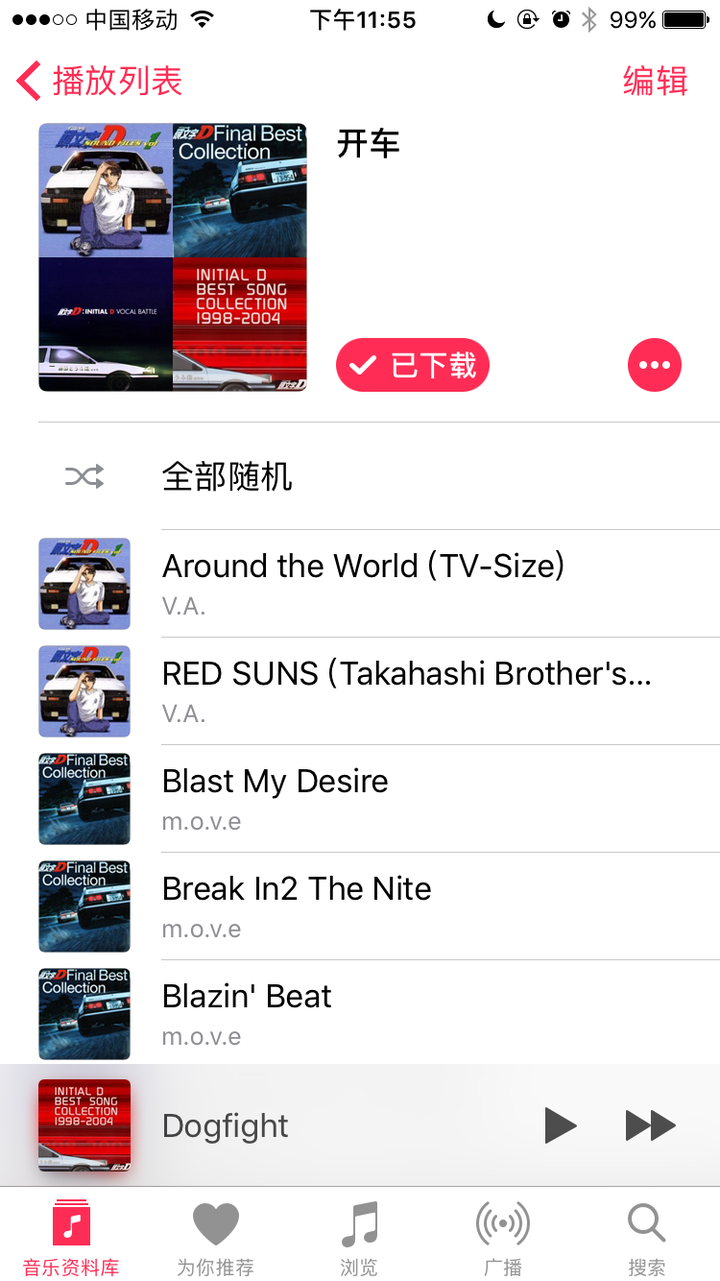Shuffle all songs with 全部随机
This screenshot has width=720, height=1281.
(227, 477)
